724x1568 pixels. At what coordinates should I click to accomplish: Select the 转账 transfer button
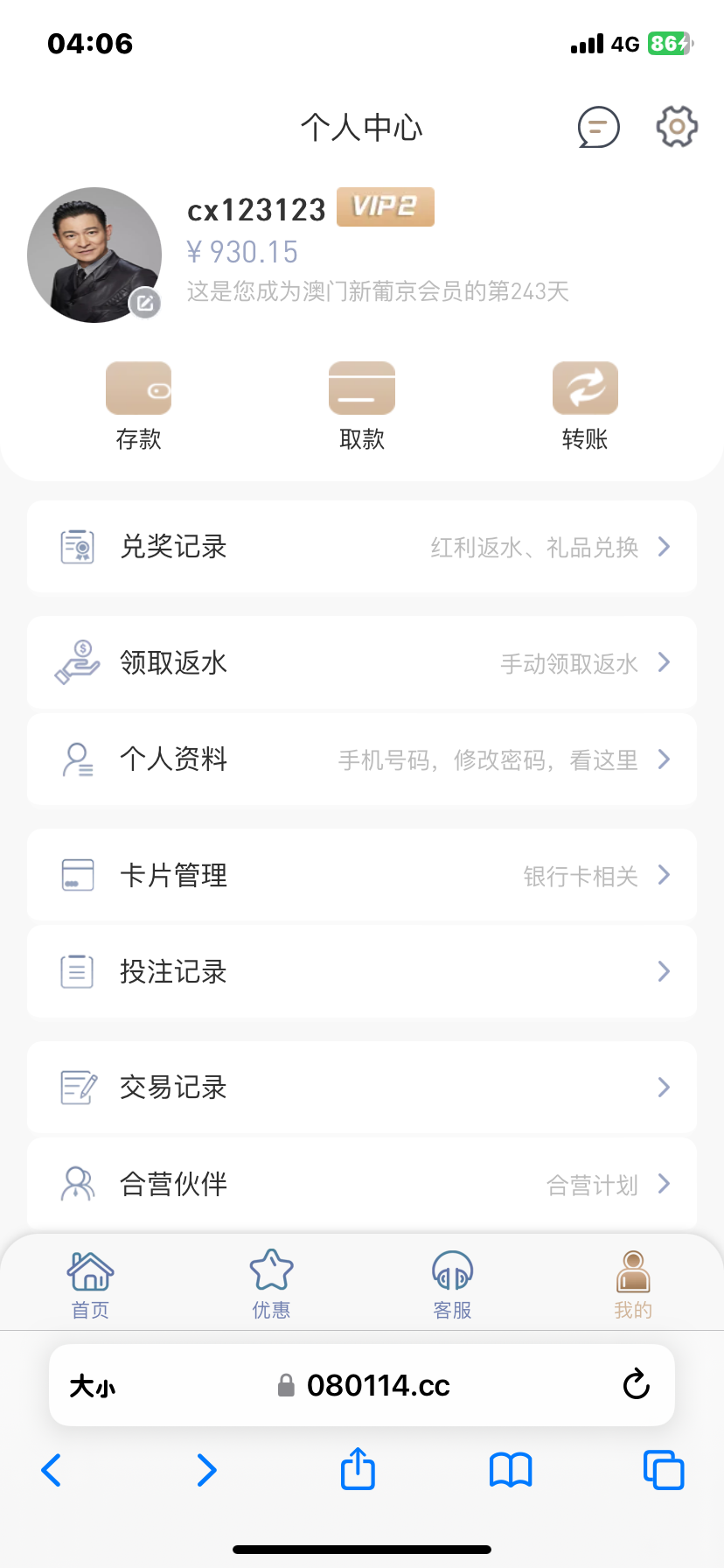click(x=585, y=404)
